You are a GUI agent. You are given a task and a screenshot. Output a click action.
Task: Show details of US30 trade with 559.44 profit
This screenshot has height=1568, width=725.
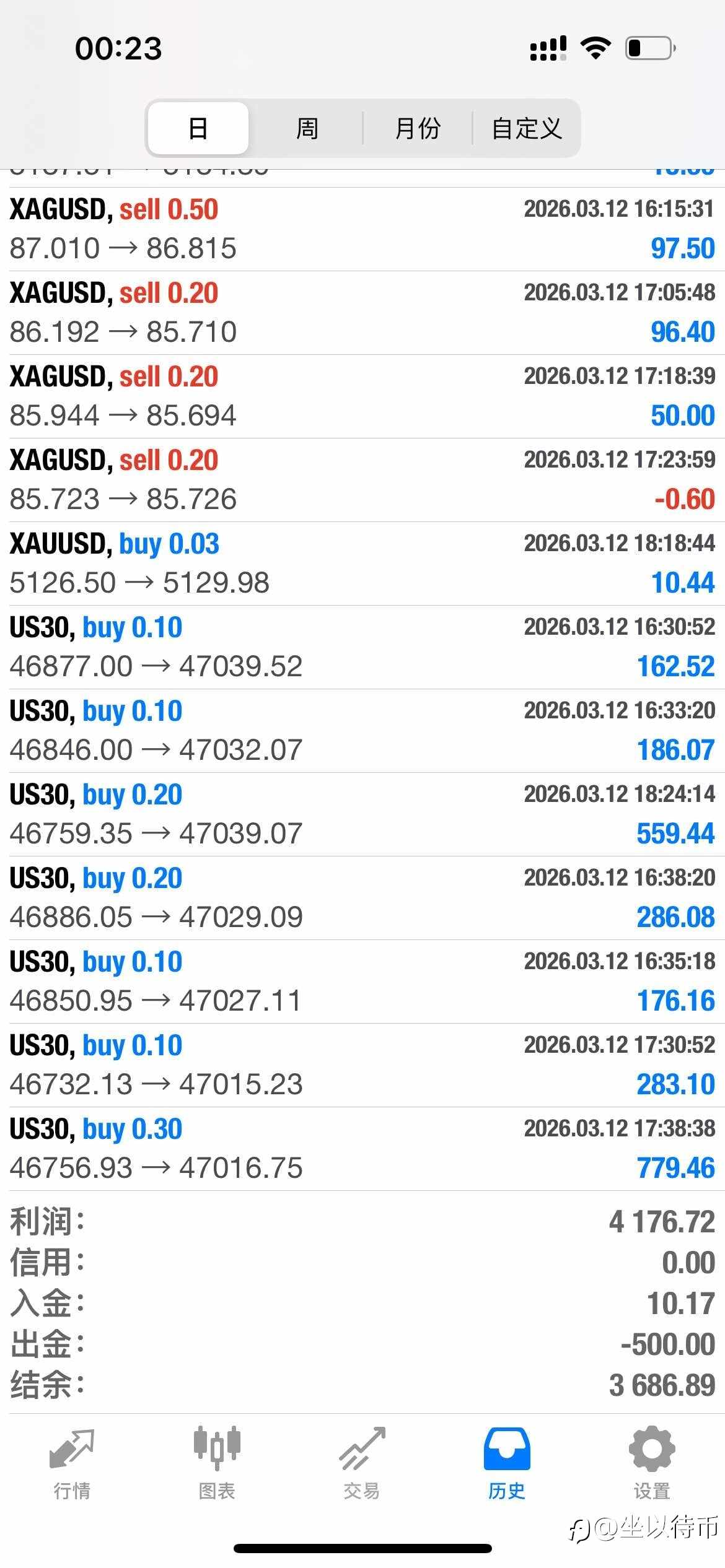pyautogui.click(x=362, y=814)
